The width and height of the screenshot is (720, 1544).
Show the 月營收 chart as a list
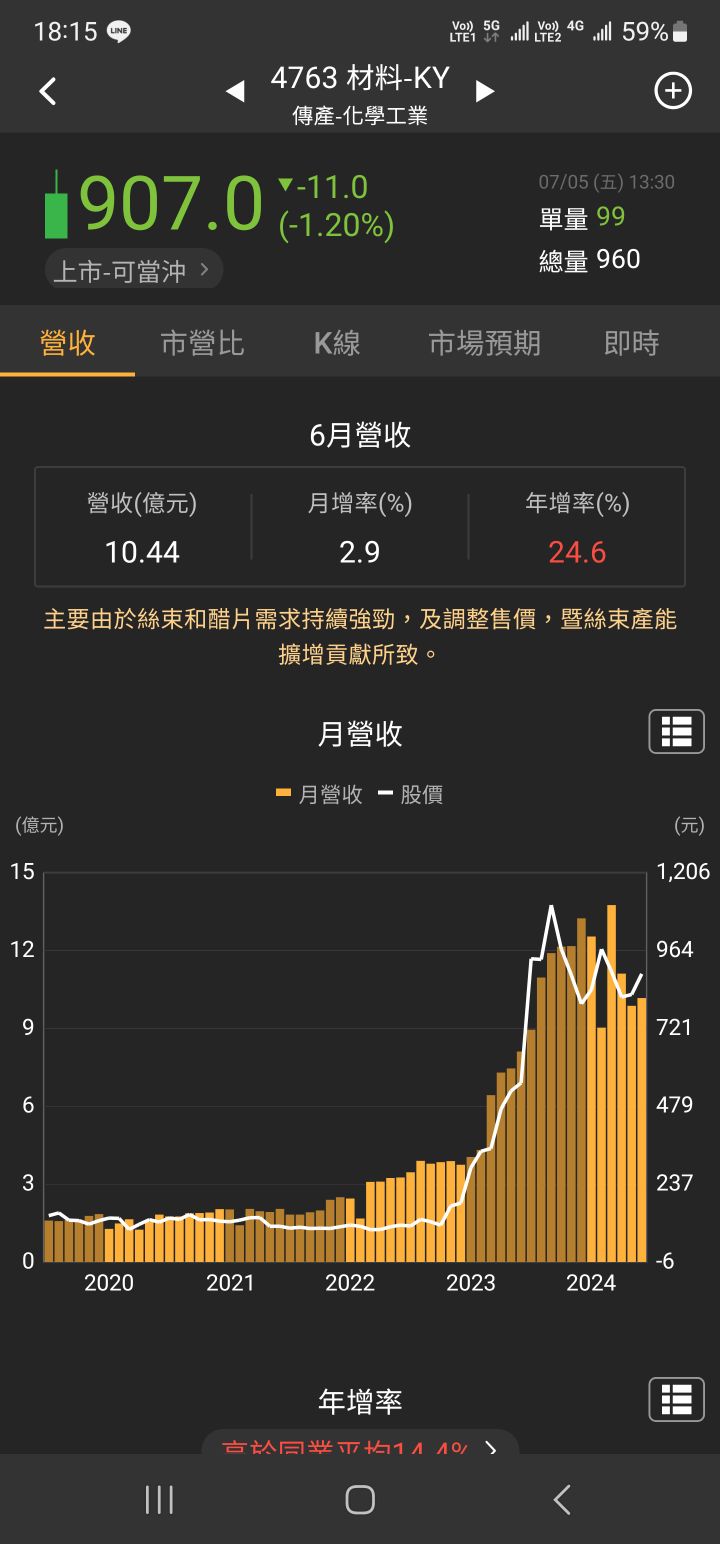(676, 732)
